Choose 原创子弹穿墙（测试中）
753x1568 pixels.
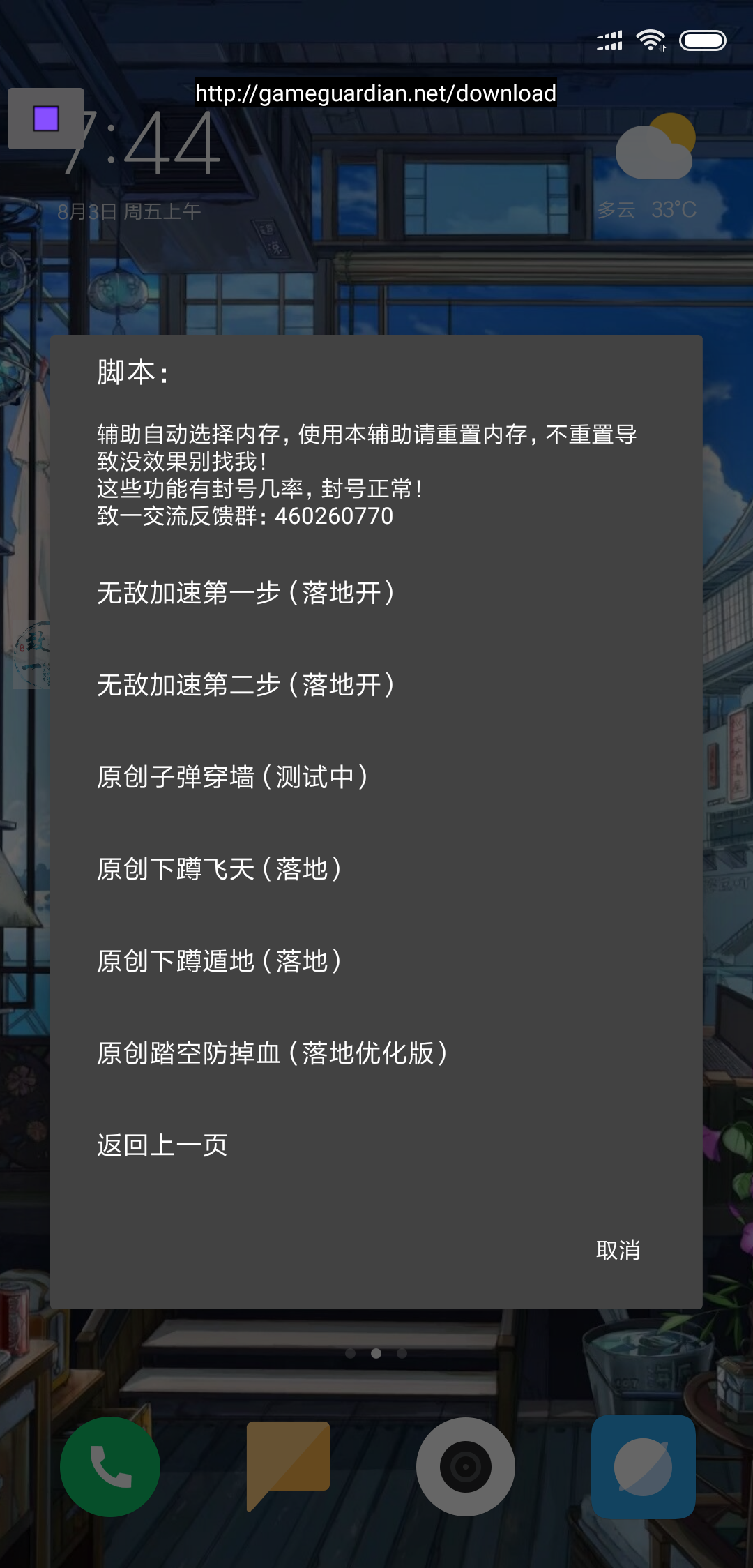click(x=232, y=777)
